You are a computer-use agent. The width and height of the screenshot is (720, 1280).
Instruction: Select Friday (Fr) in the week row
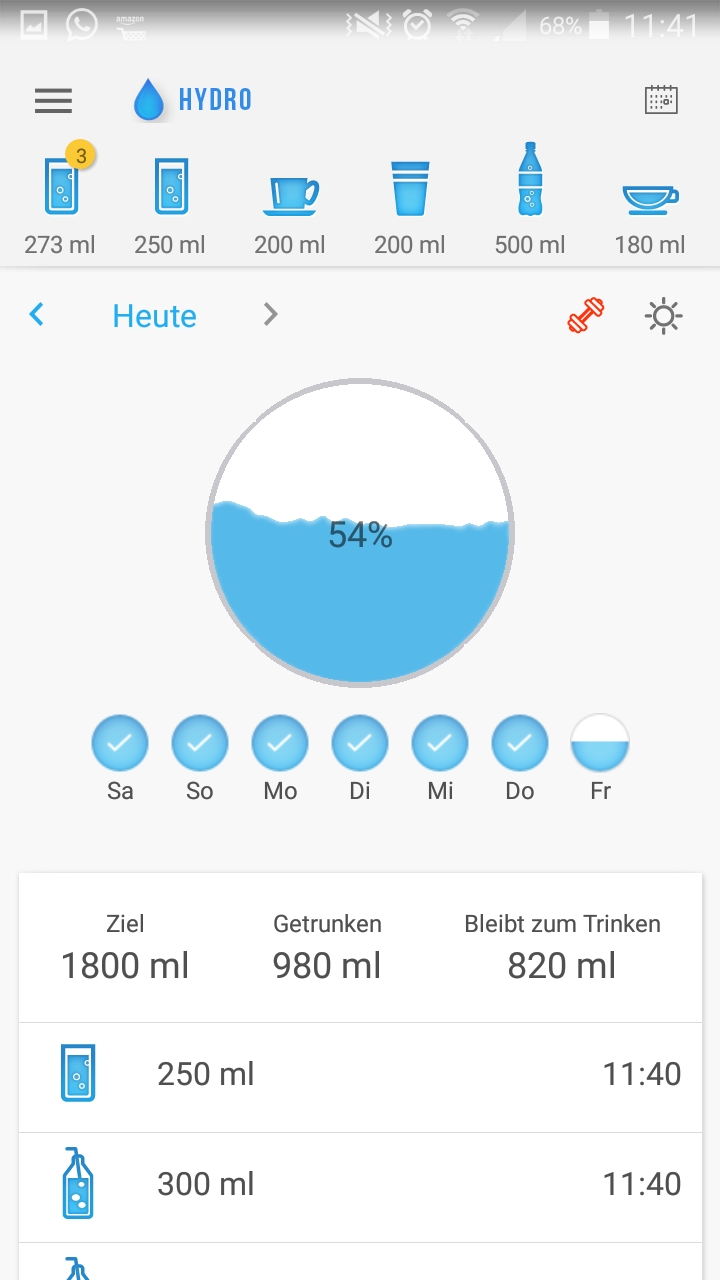tap(600, 744)
